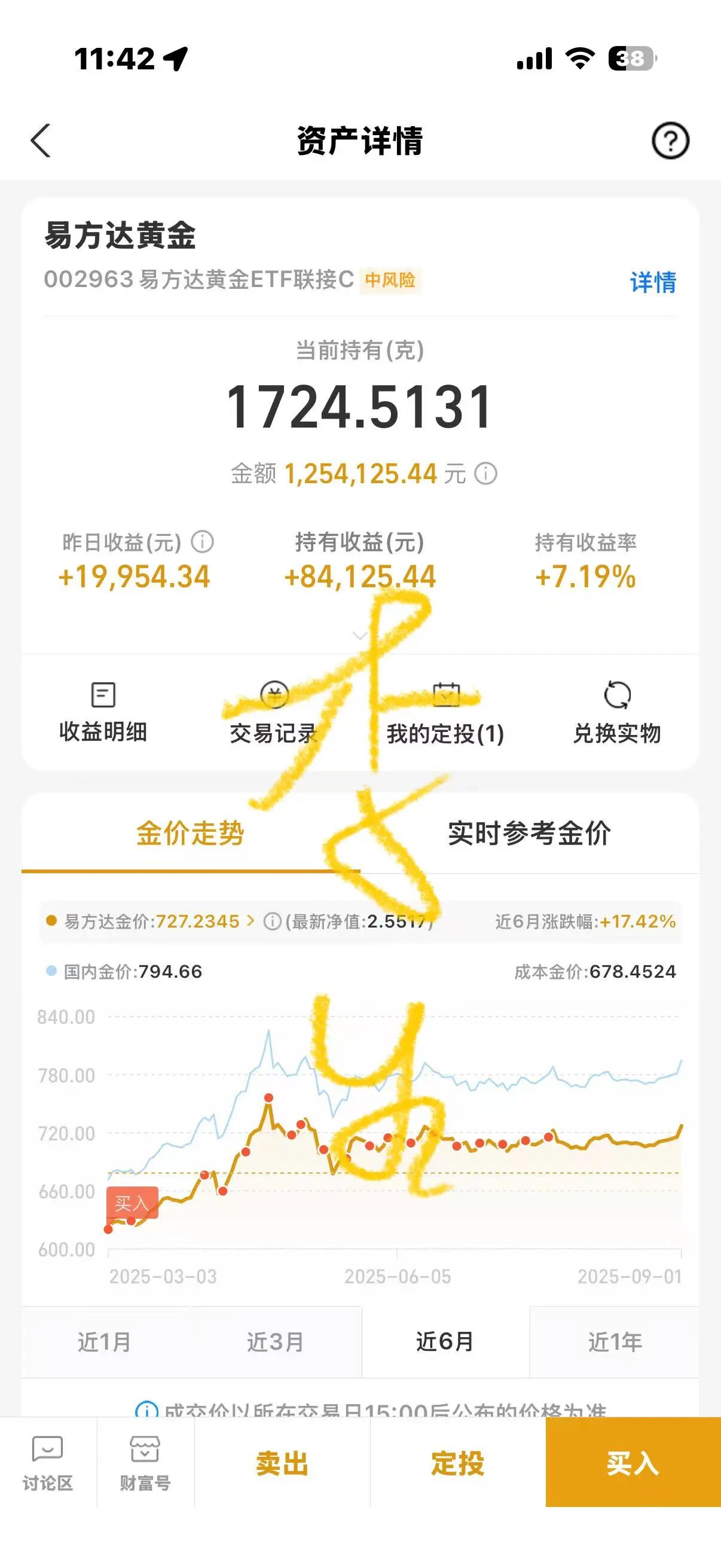Select 近6月 chart range
This screenshot has height=1568, width=721.
445,1342
